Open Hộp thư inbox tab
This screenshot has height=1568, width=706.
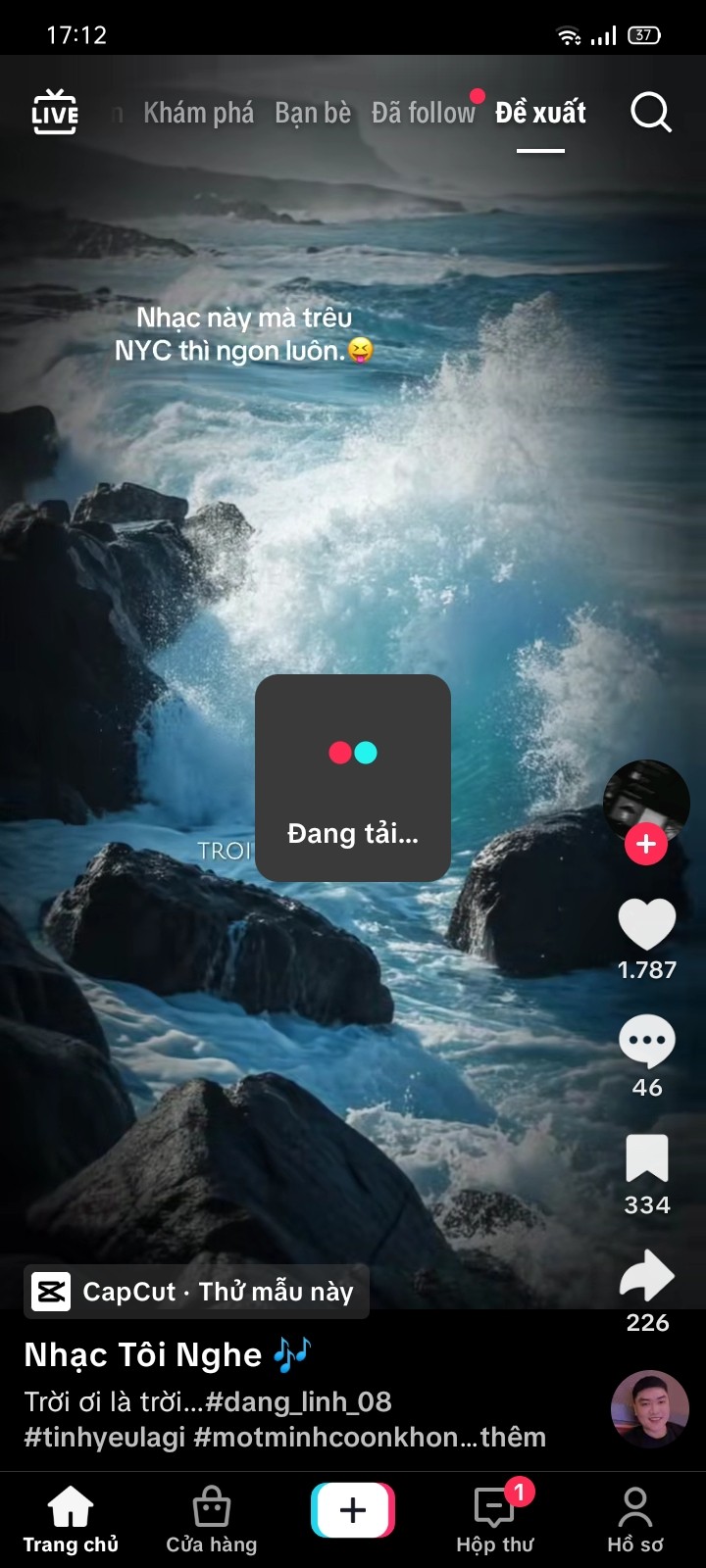pyautogui.click(x=495, y=1519)
